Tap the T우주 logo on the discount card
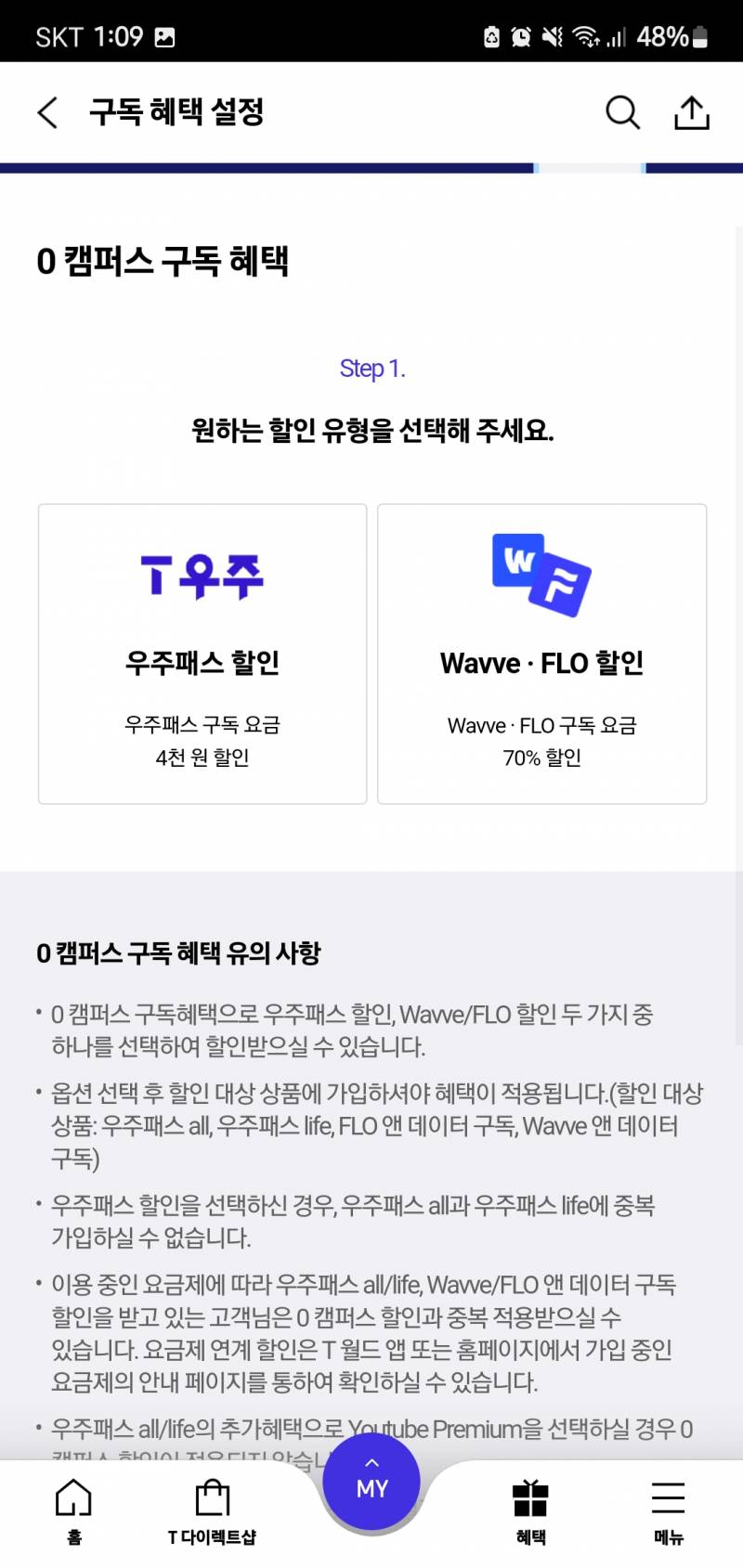This screenshot has width=743, height=1568. coord(202,574)
